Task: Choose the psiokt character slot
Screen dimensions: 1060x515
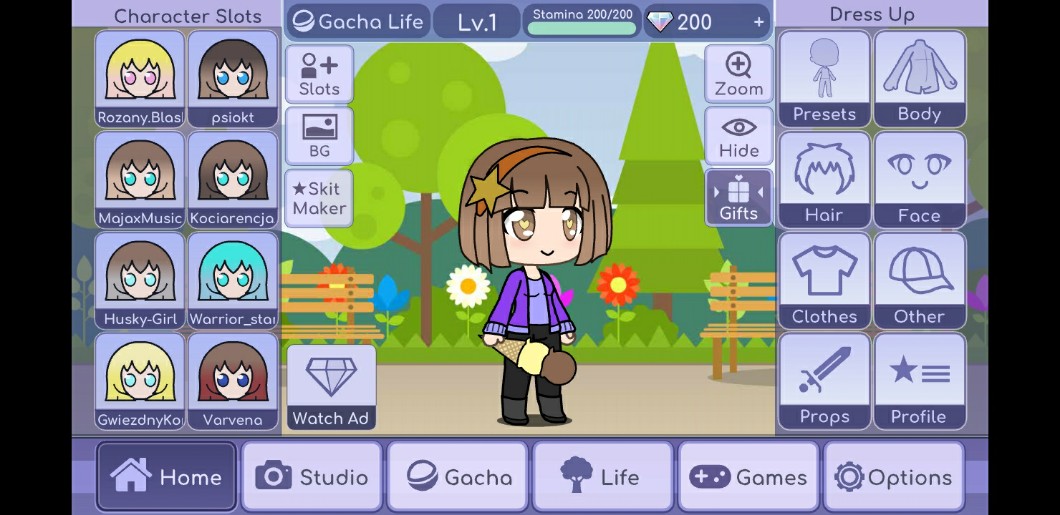Action: point(233,79)
